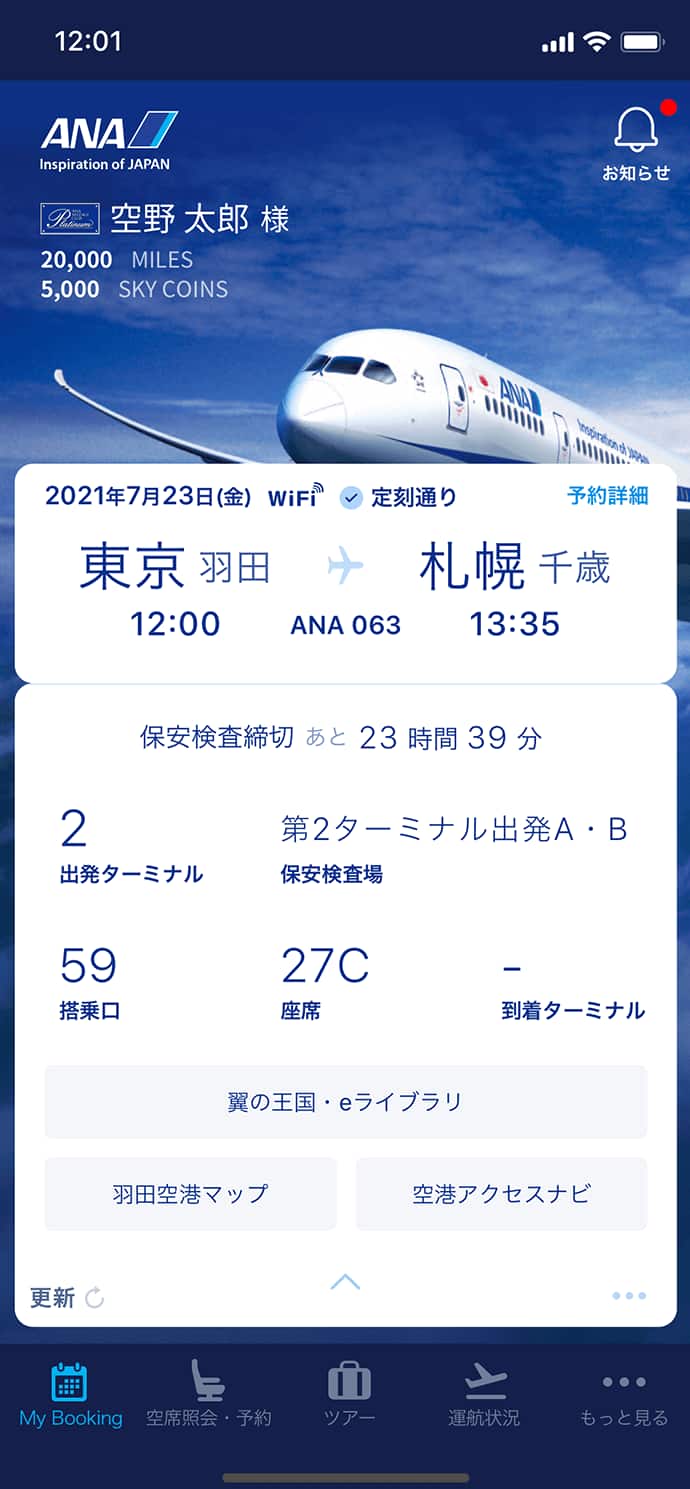The width and height of the screenshot is (690, 1489).
Task: Open 翼の王国・eライブラリ
Action: coord(345,1102)
